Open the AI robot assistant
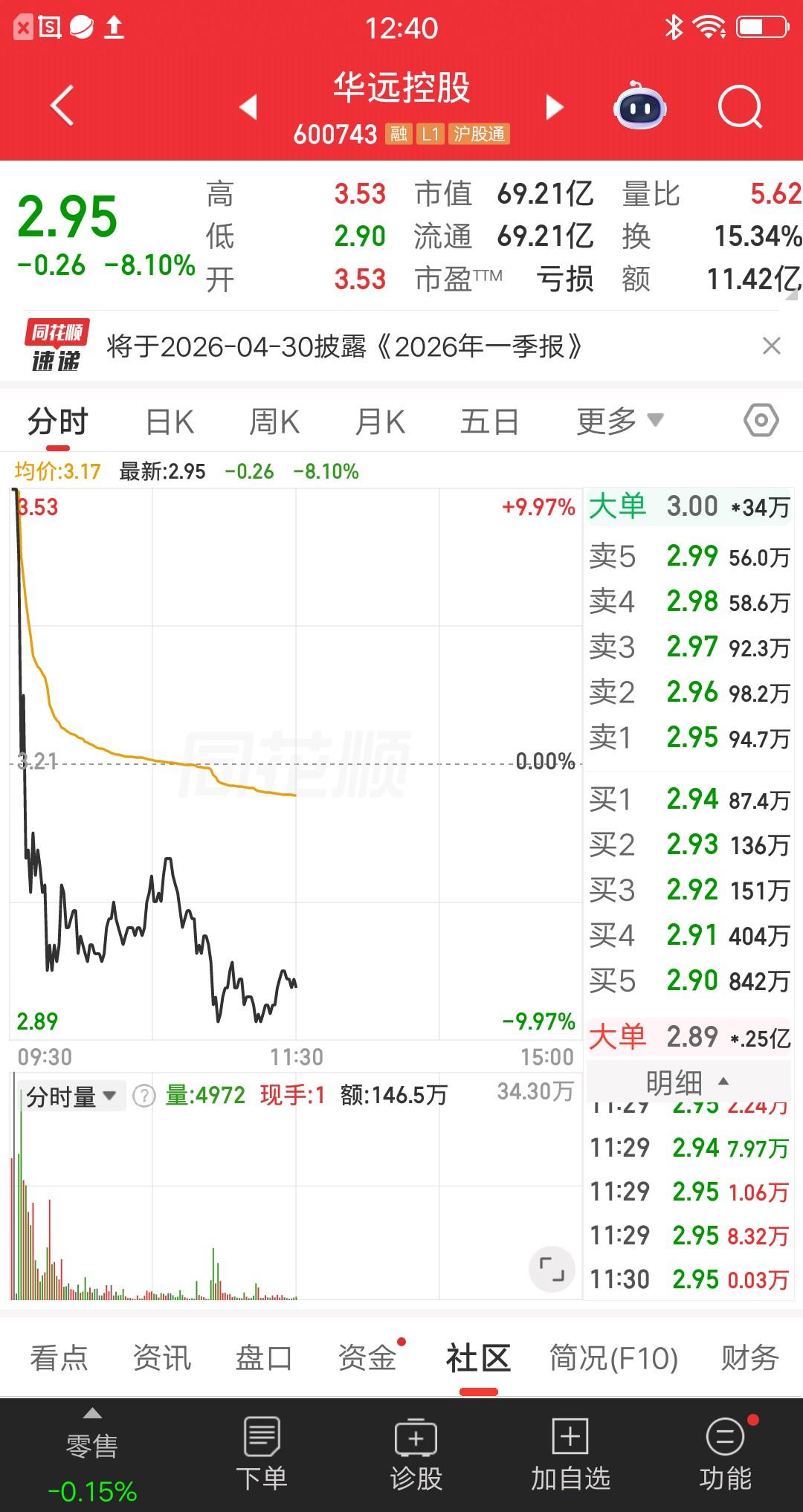 click(641, 107)
